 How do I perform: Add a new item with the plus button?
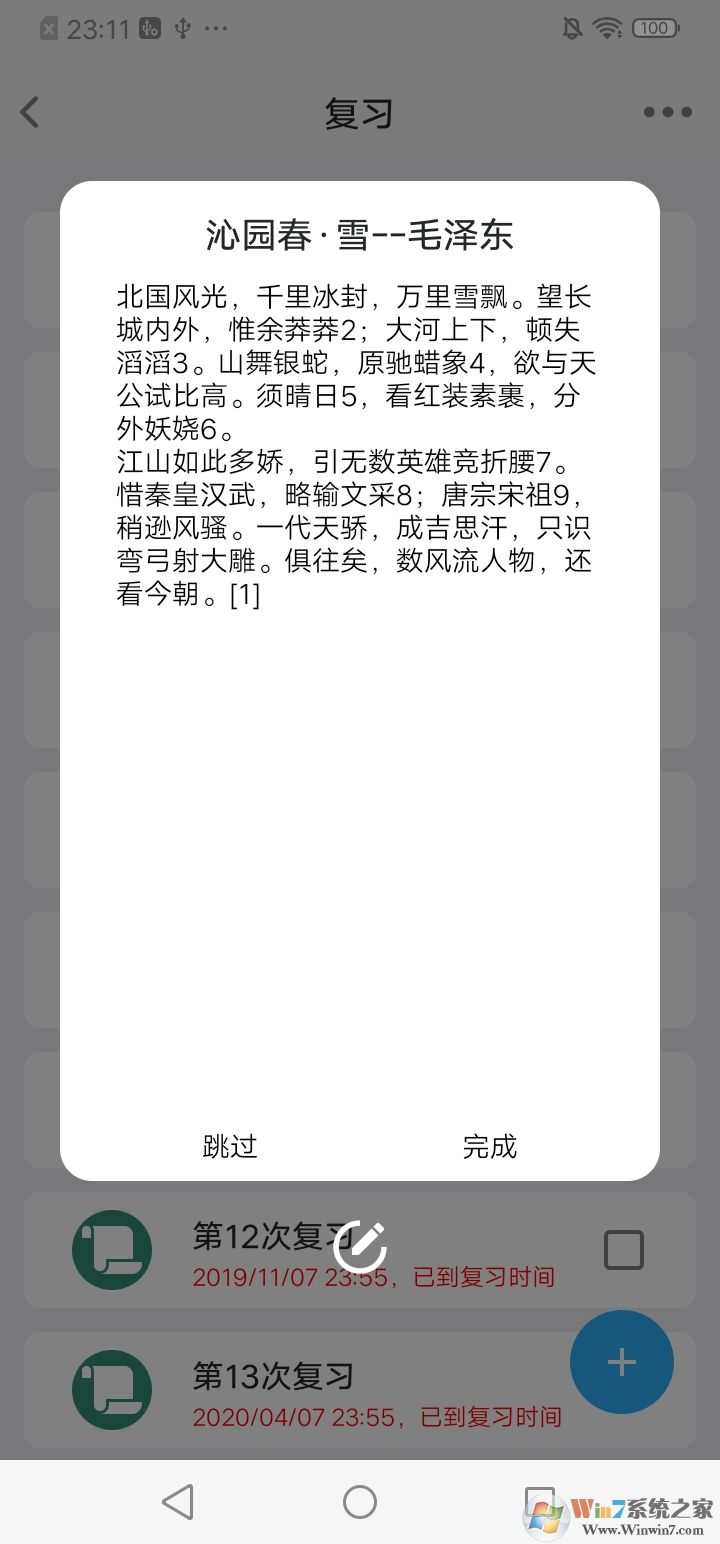[621, 1362]
